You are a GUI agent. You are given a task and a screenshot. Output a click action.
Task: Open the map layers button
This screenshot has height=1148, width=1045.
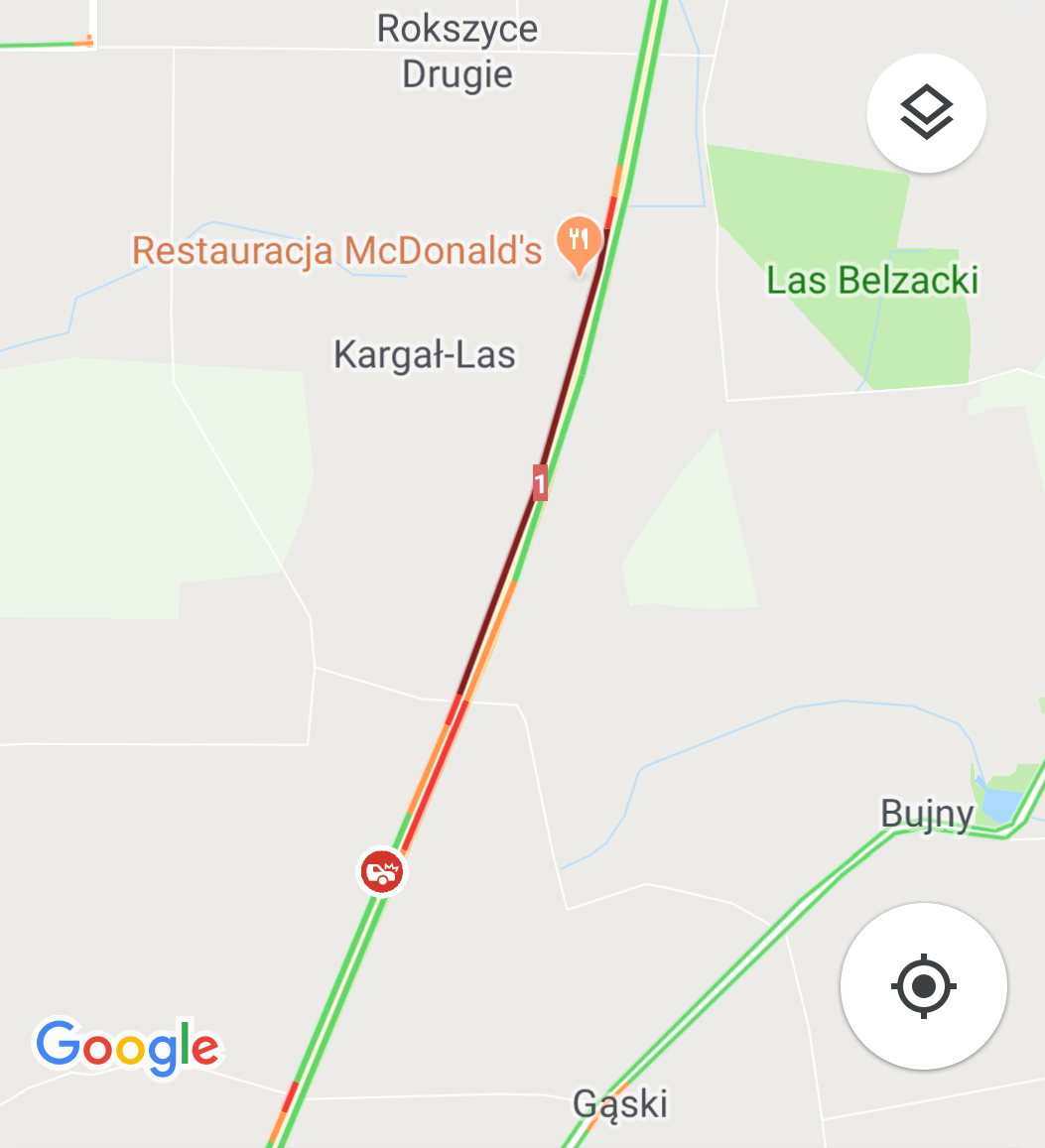point(926,113)
